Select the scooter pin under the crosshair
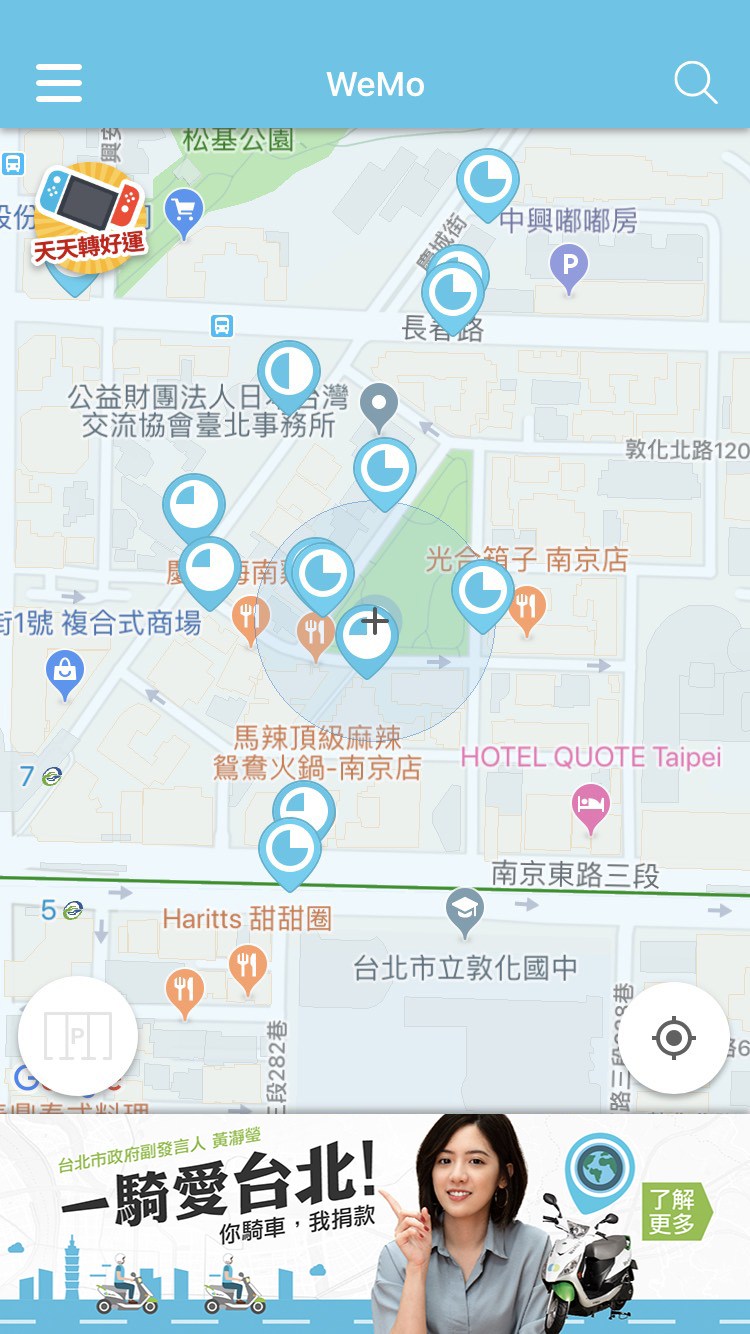The image size is (750, 1334). pos(366,640)
